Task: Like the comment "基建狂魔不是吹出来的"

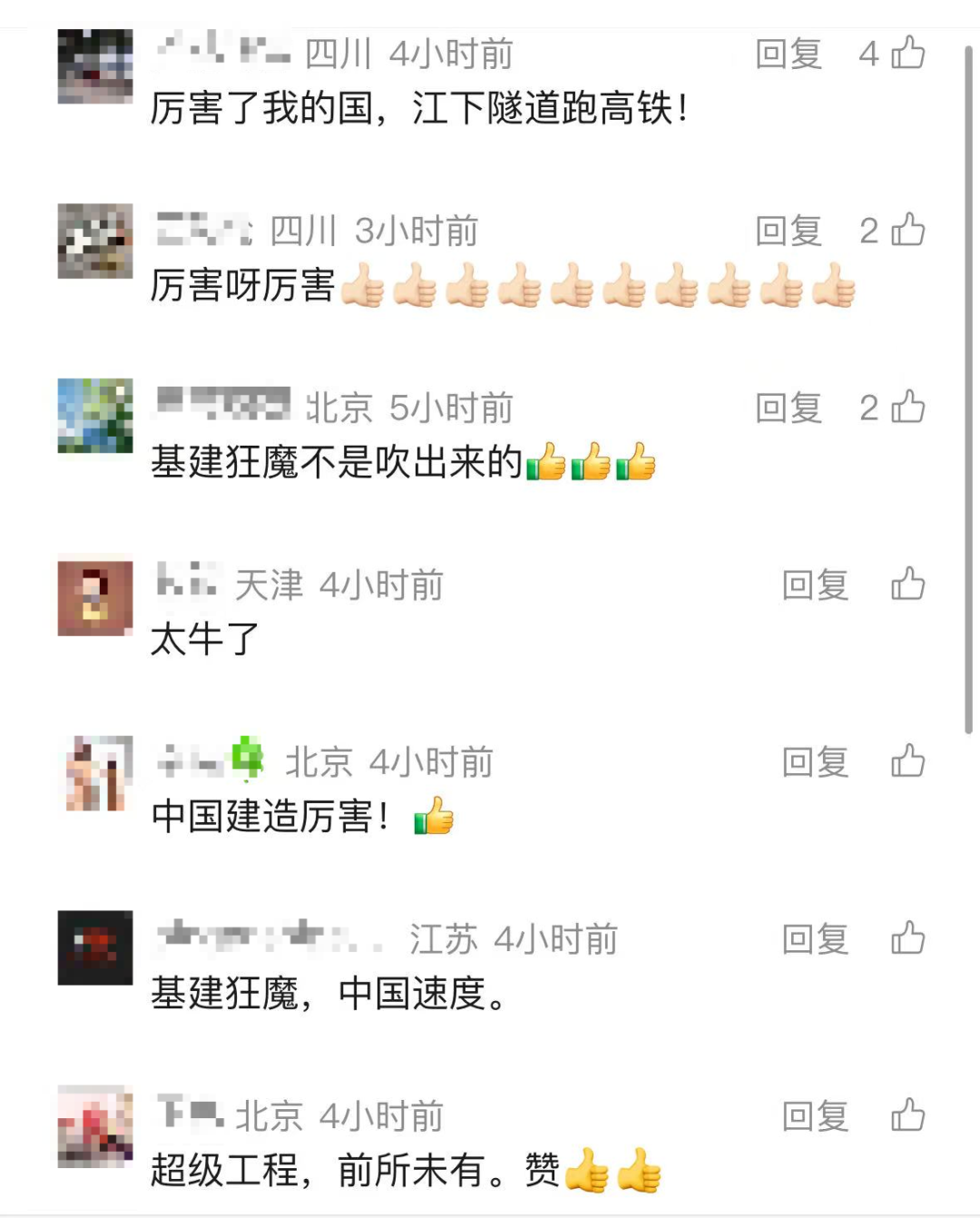Action: [x=907, y=408]
